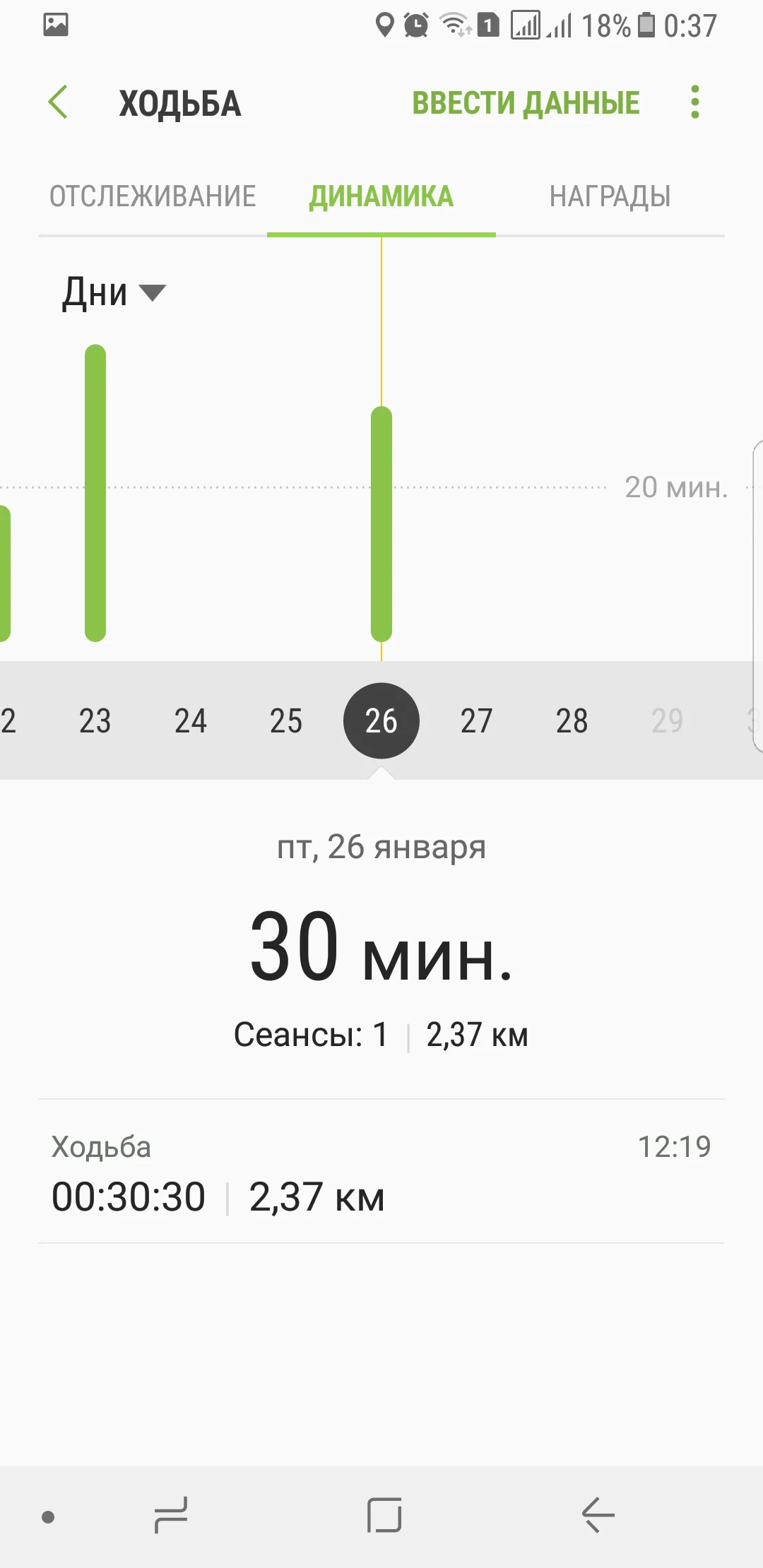Go to the home screen
Viewport: 763px width, 1568px height.
click(384, 1515)
